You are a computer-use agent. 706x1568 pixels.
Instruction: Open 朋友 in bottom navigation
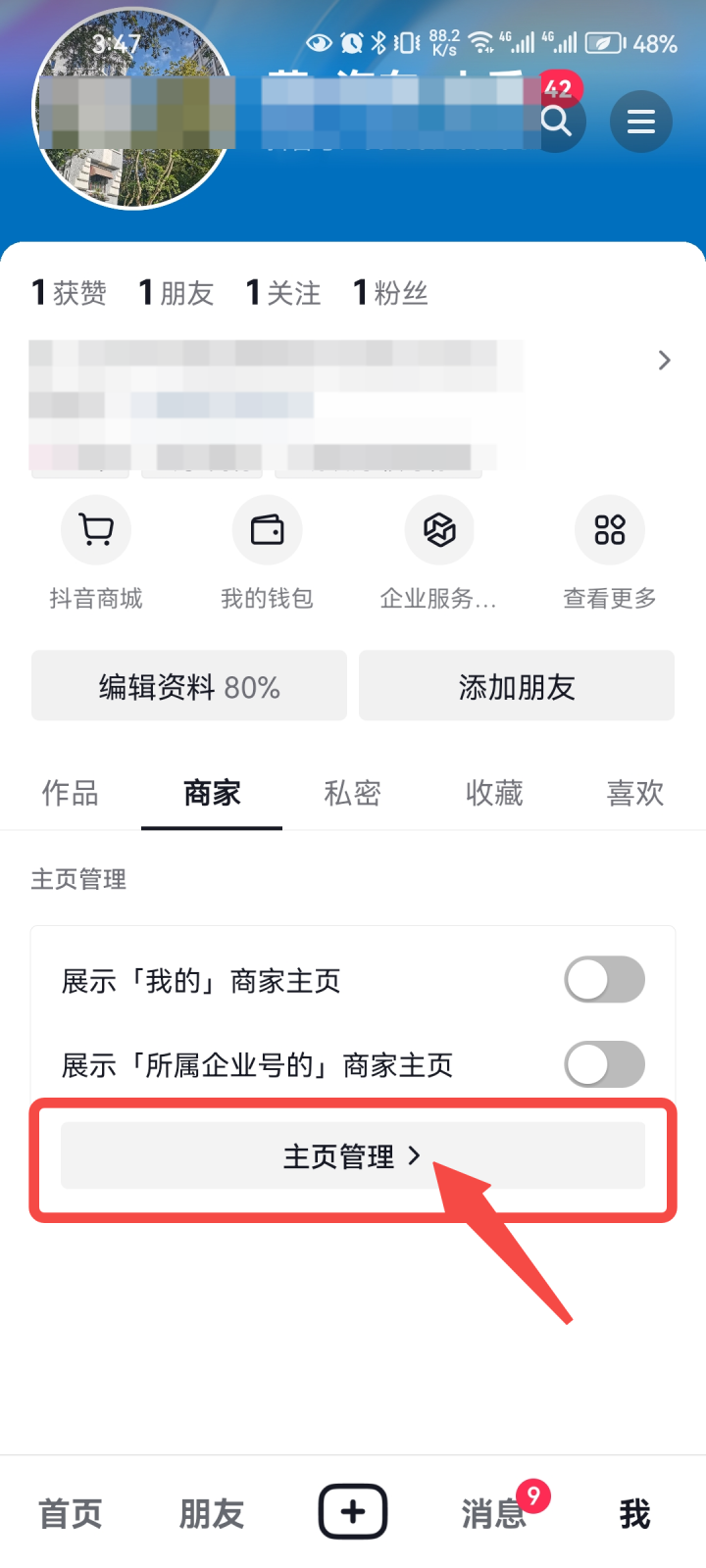(x=212, y=1513)
